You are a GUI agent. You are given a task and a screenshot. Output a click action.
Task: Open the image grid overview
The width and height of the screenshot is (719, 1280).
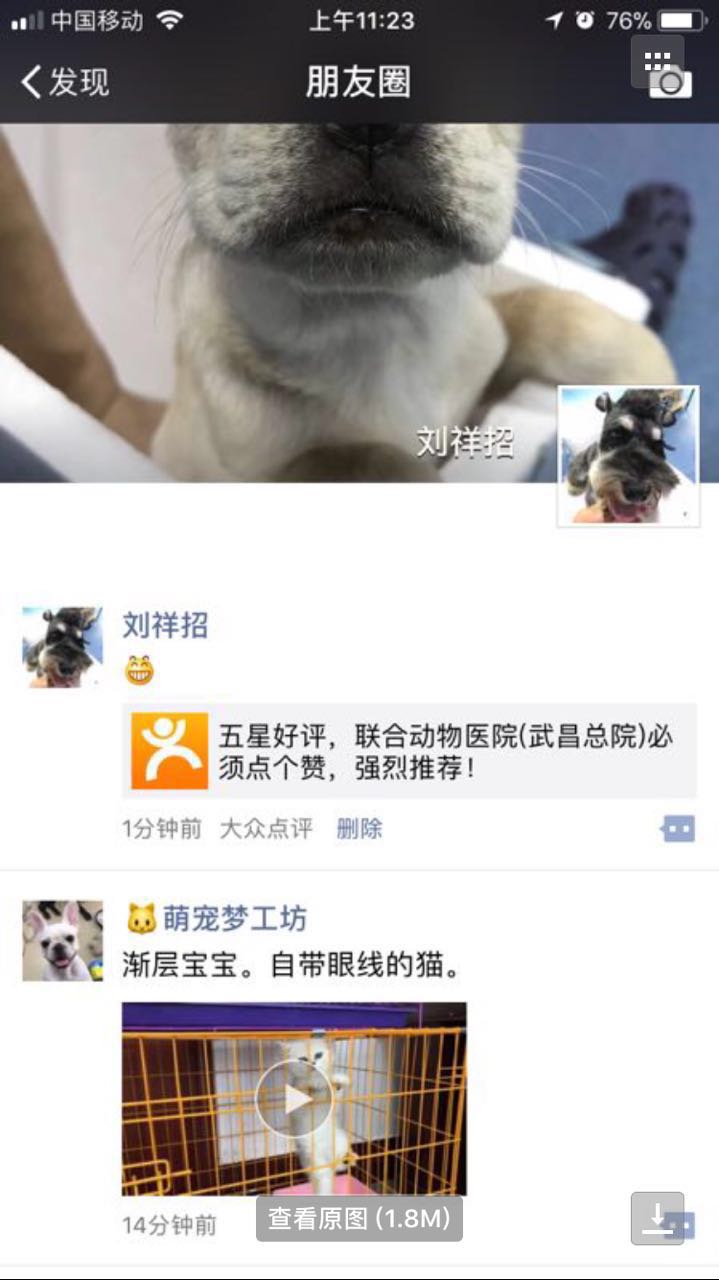(x=657, y=61)
